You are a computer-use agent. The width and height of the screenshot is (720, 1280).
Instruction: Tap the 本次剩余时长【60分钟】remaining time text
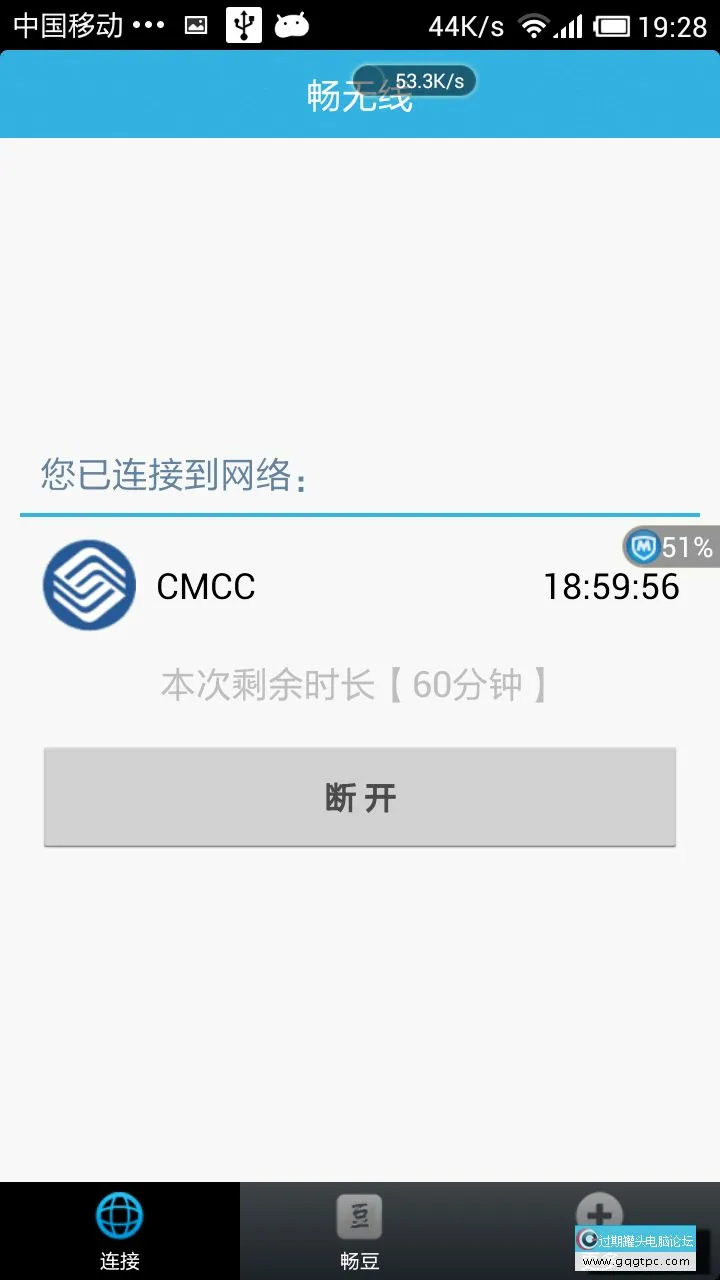pos(356,684)
